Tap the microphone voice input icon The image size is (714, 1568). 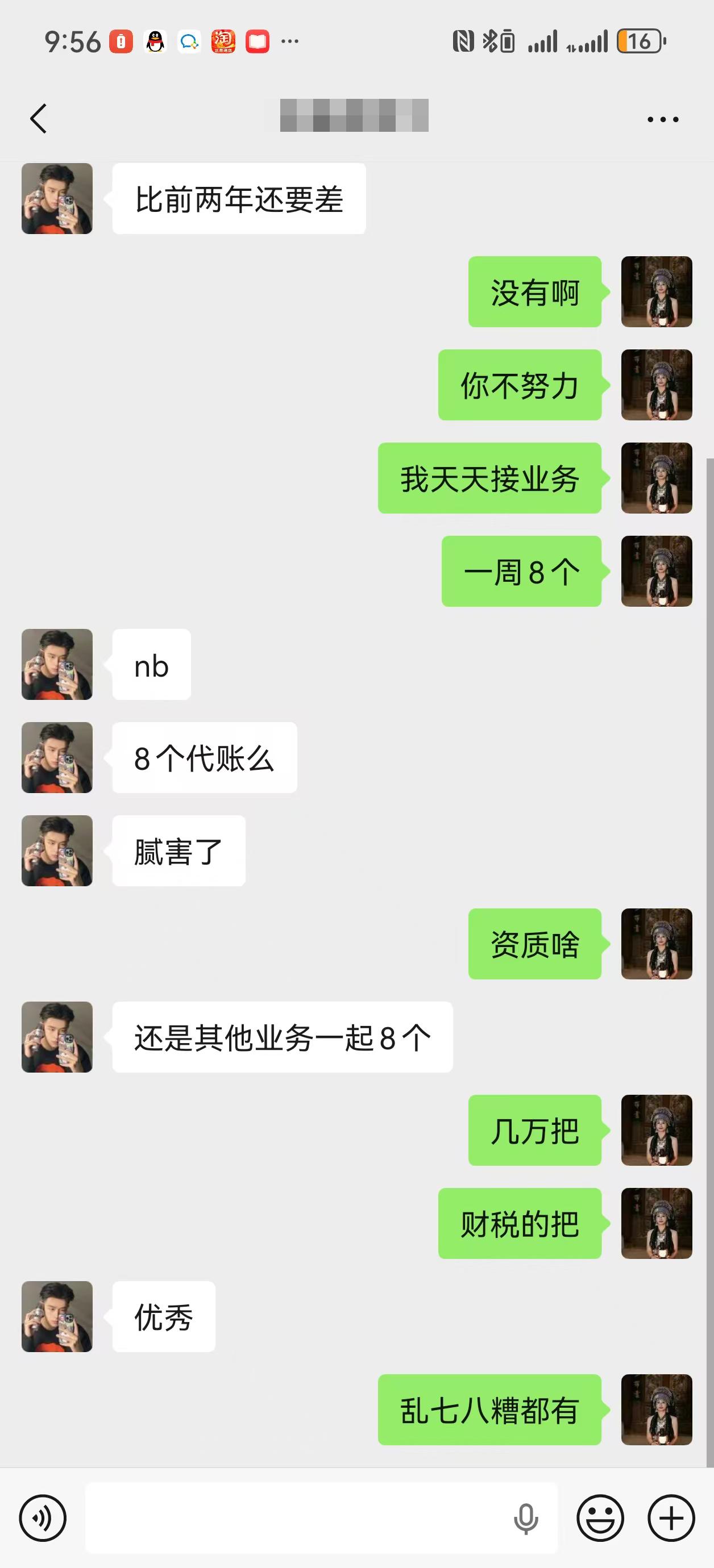[x=527, y=1517]
